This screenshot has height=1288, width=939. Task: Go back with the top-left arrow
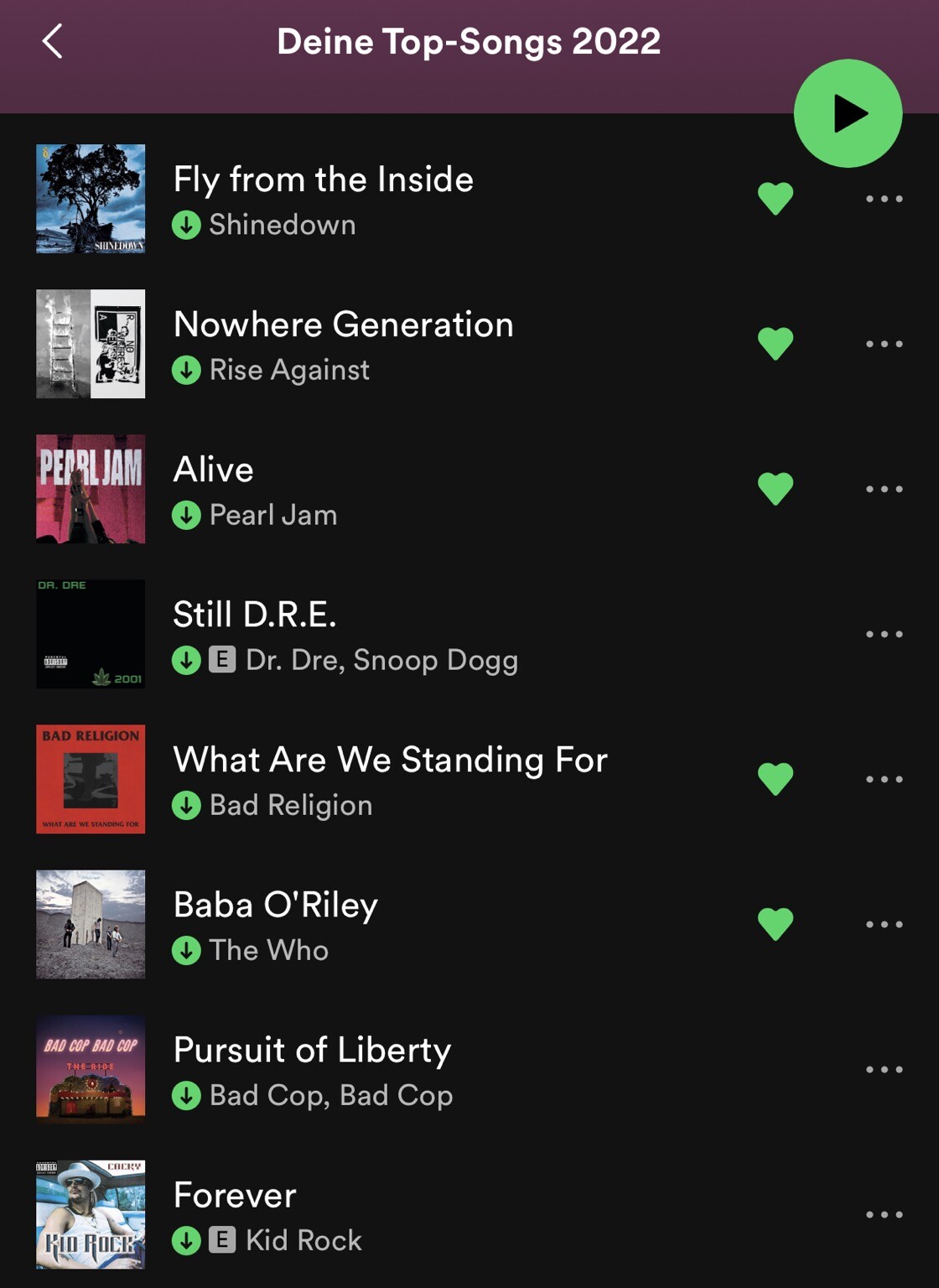tap(52, 41)
